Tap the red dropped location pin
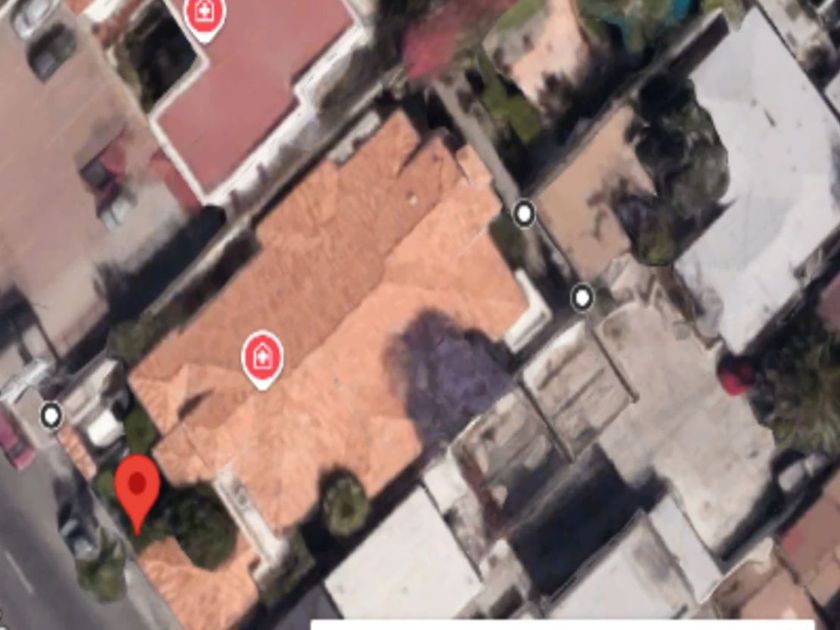The image size is (840, 630). click(x=137, y=487)
